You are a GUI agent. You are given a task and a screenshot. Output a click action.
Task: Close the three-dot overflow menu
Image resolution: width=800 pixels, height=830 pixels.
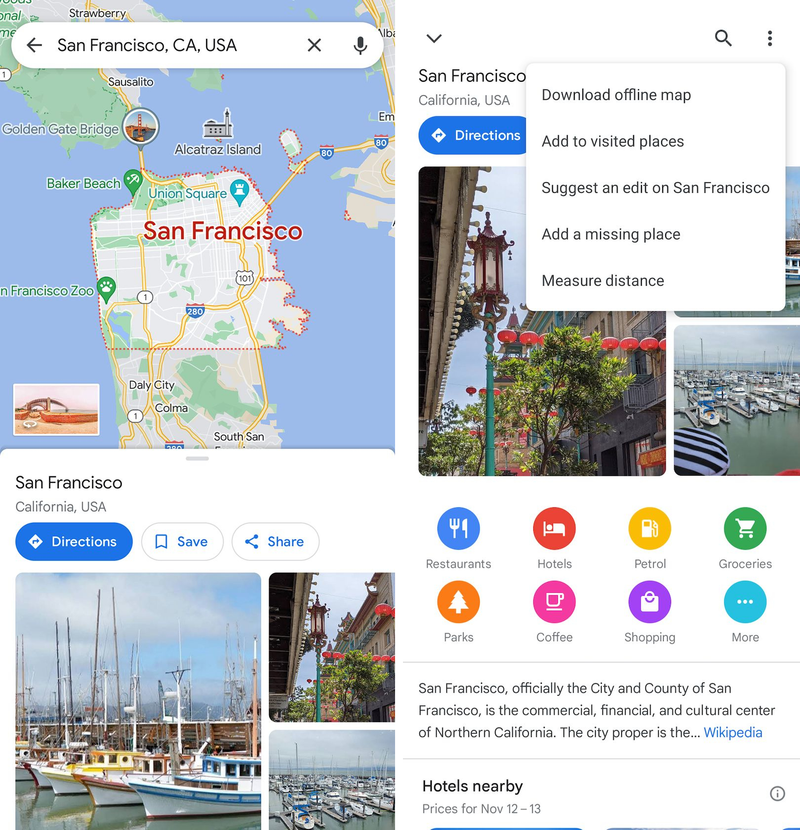click(769, 39)
